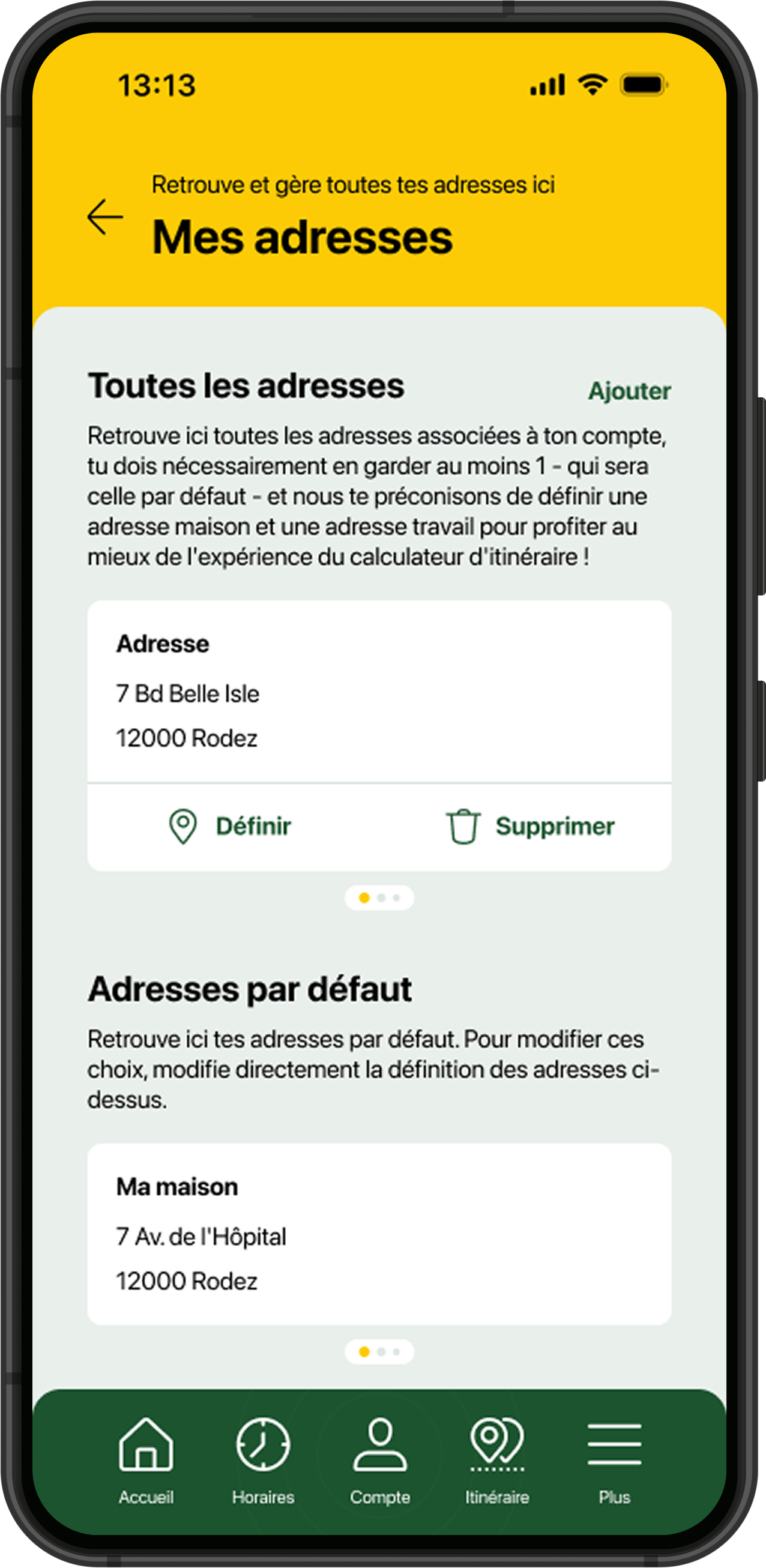This screenshot has height=1568, width=766.
Task: Tap Ajouter to add a new address
Action: click(x=629, y=391)
